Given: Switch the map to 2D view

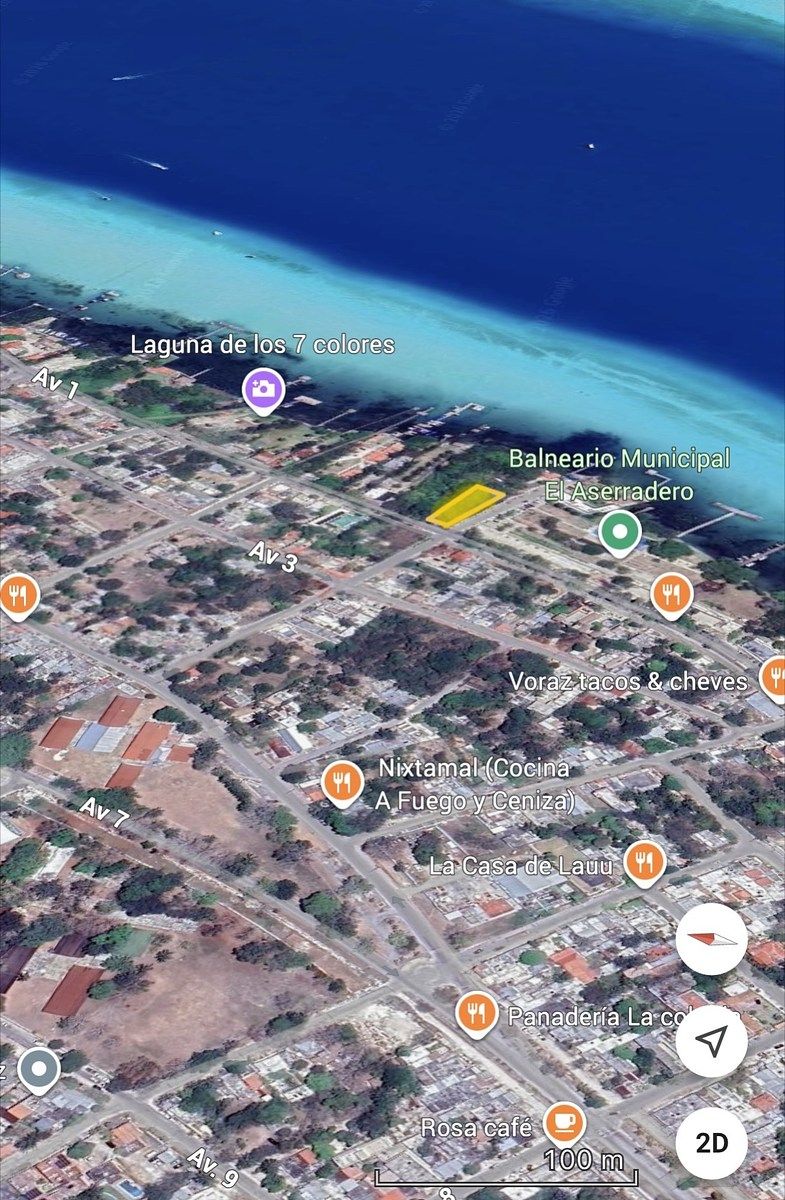Looking at the screenshot, I should (x=711, y=1143).
